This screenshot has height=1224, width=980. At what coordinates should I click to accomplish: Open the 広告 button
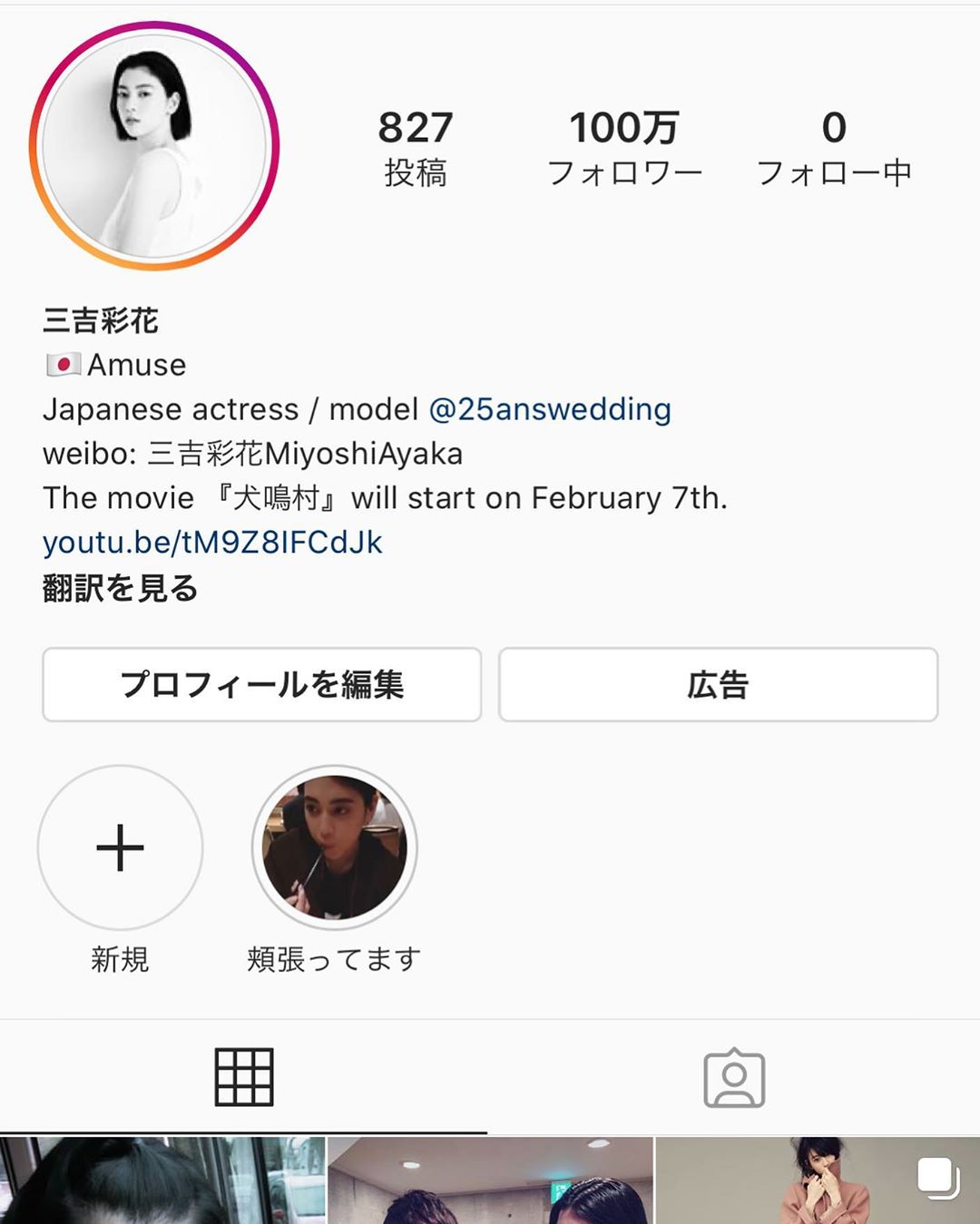click(x=718, y=685)
